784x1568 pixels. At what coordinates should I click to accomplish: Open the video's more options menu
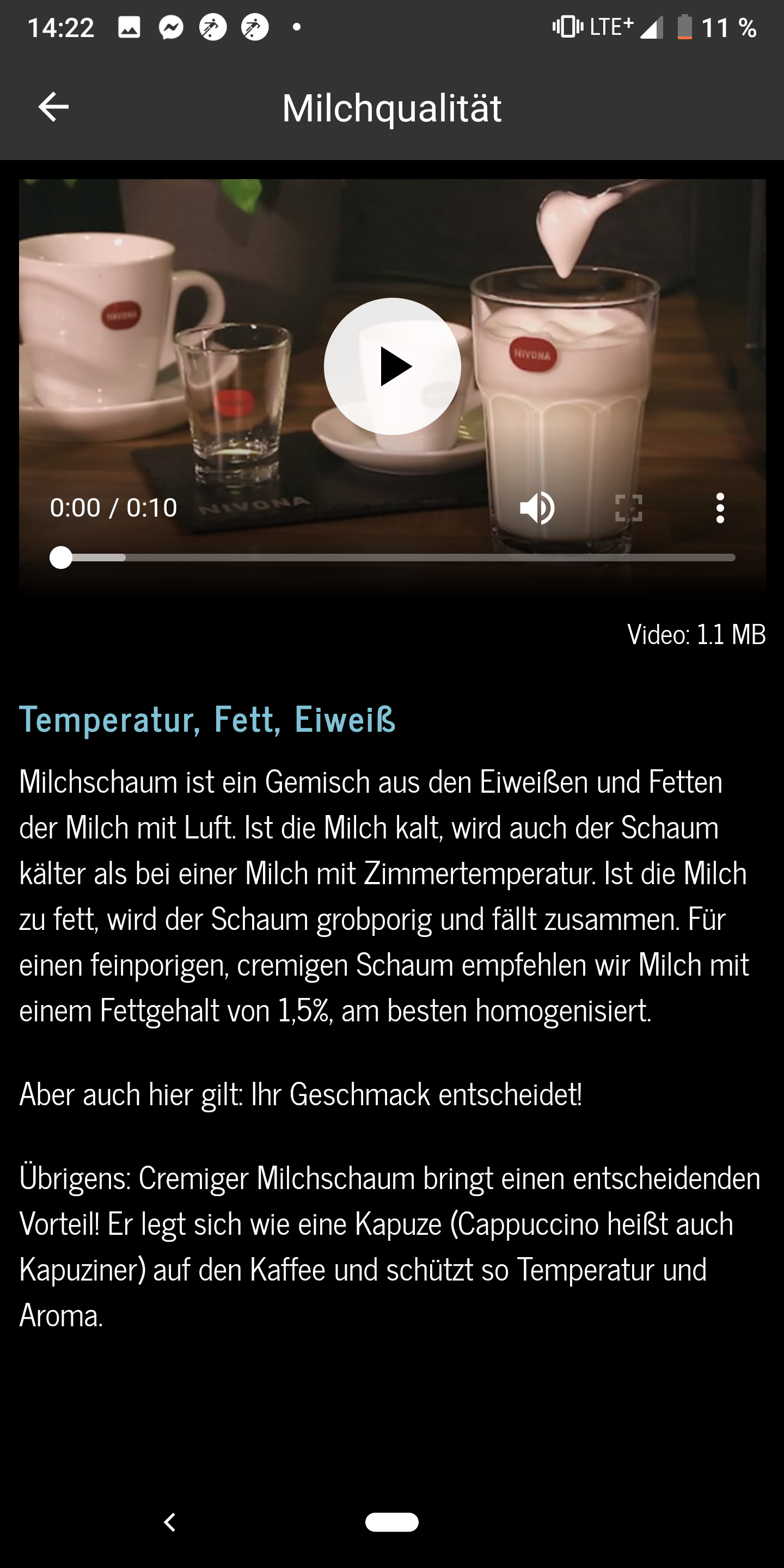(720, 507)
